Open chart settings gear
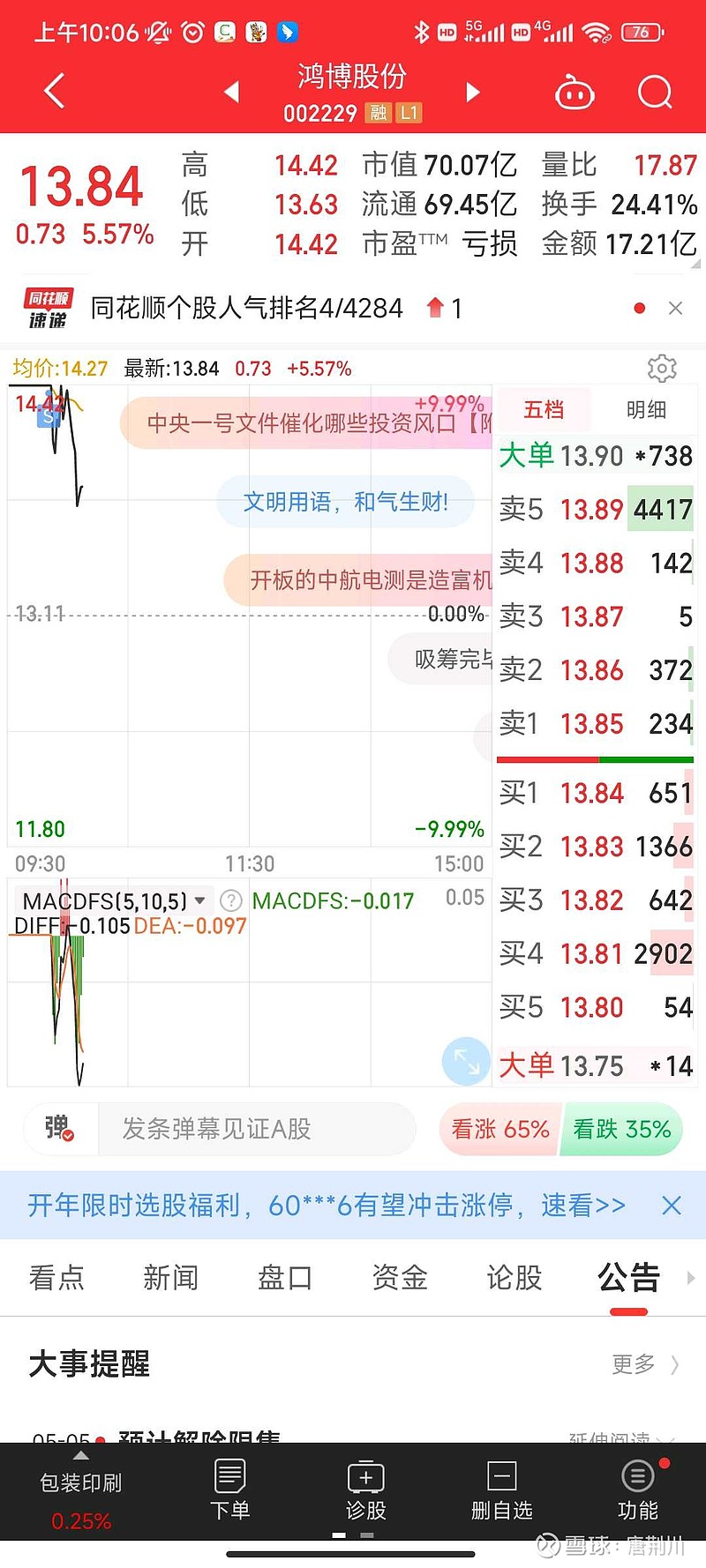Viewport: 706px width, 1568px height. tap(661, 368)
